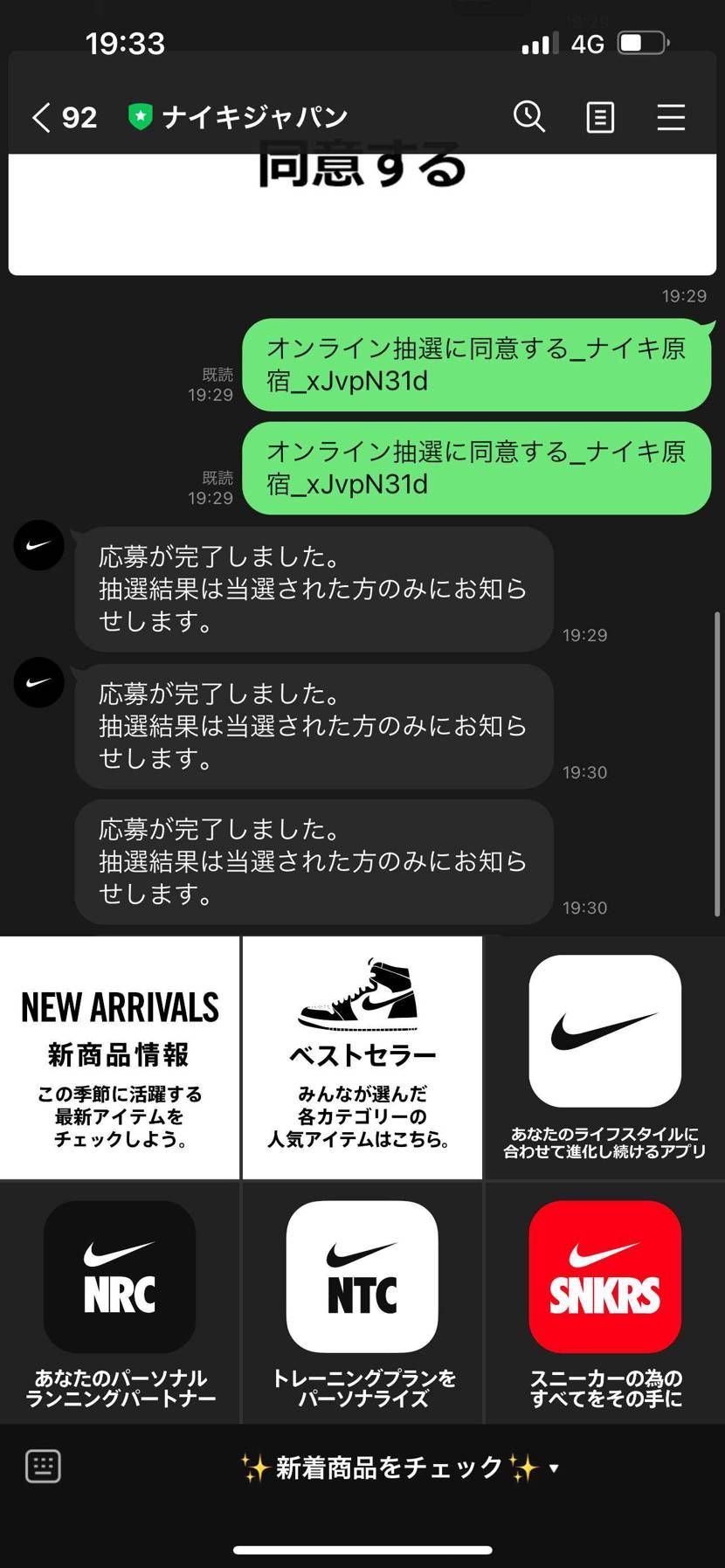Open the search icon in the chat header
This screenshot has height=1568, width=725.
pos(530,116)
